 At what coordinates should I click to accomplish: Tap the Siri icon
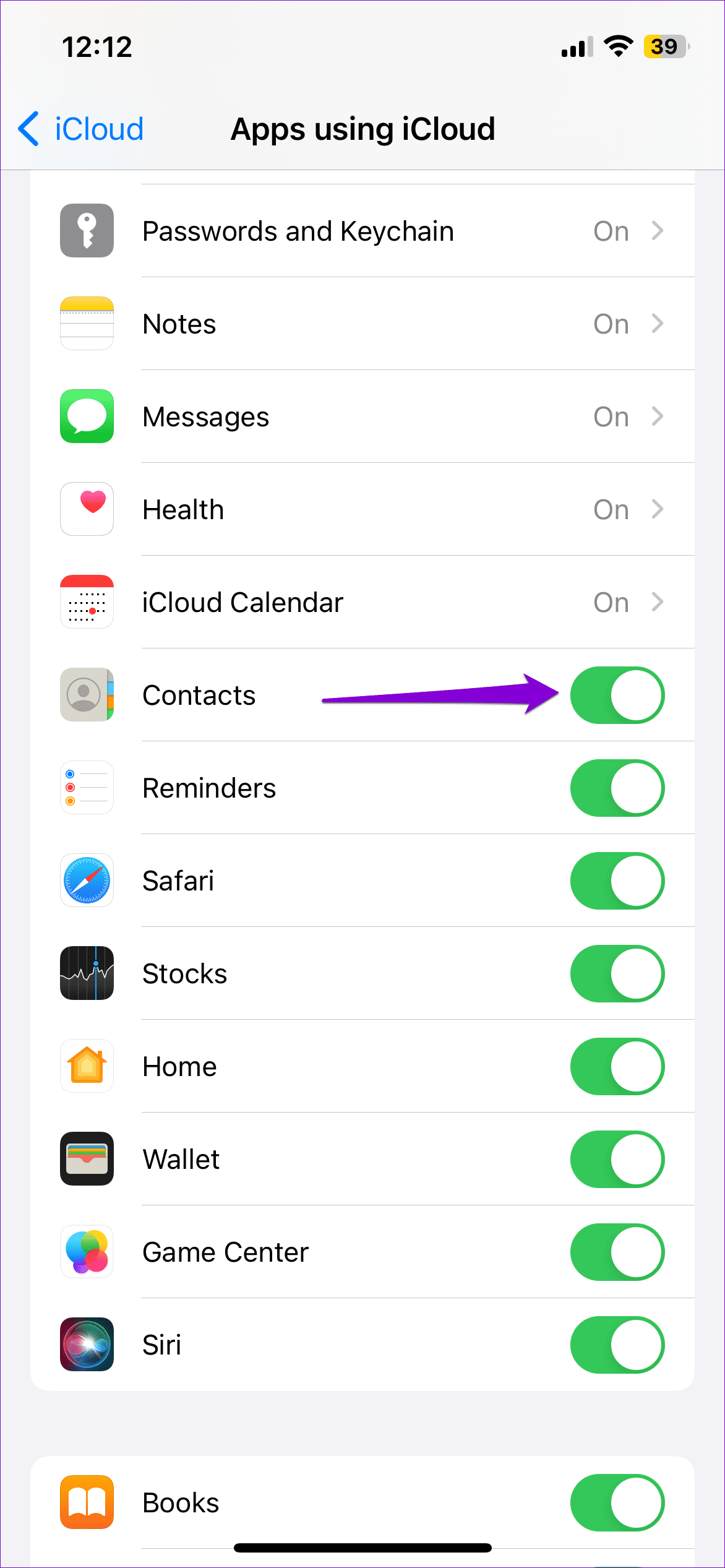87,1345
